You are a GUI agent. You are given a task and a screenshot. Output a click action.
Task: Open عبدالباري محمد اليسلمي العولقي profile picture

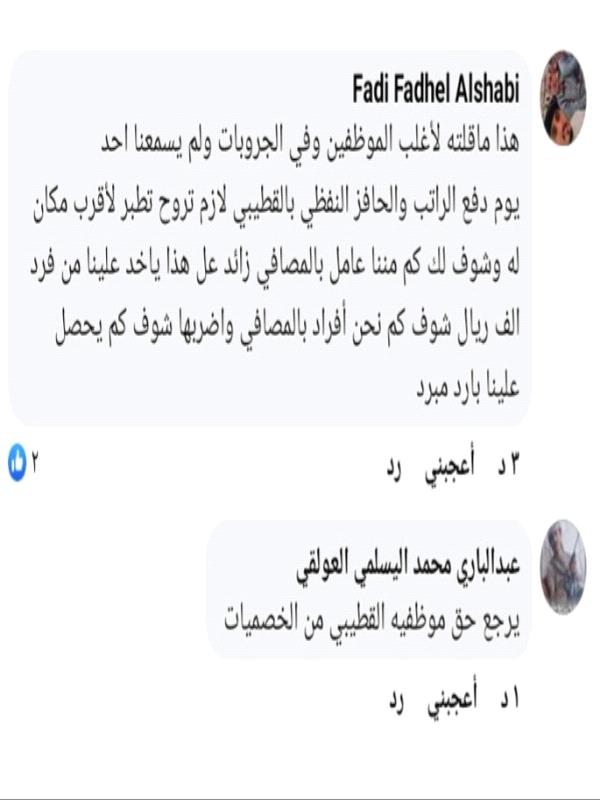563,566
